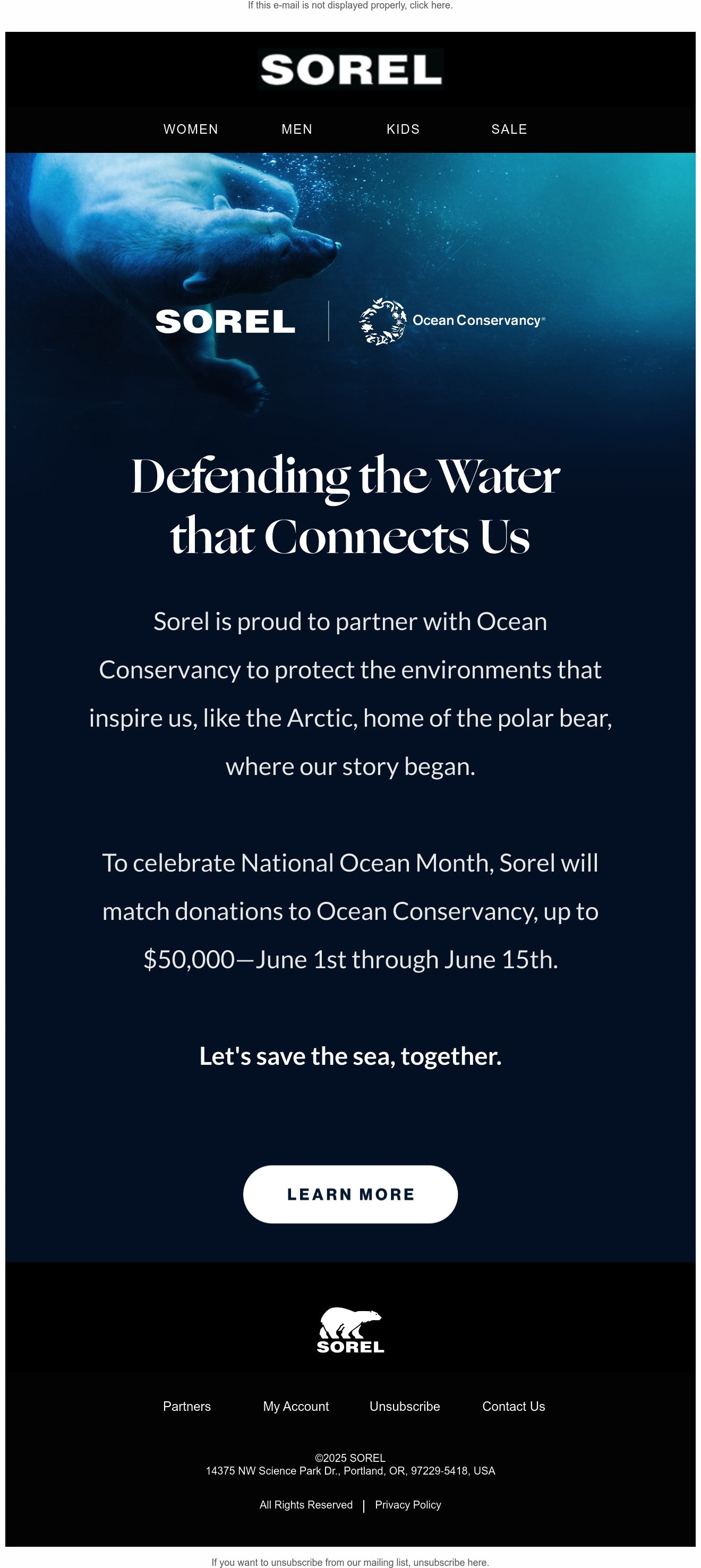Select Unsubscribe in the footer menu
Image resolution: width=701 pixels, height=1568 pixels.
[x=404, y=1407]
